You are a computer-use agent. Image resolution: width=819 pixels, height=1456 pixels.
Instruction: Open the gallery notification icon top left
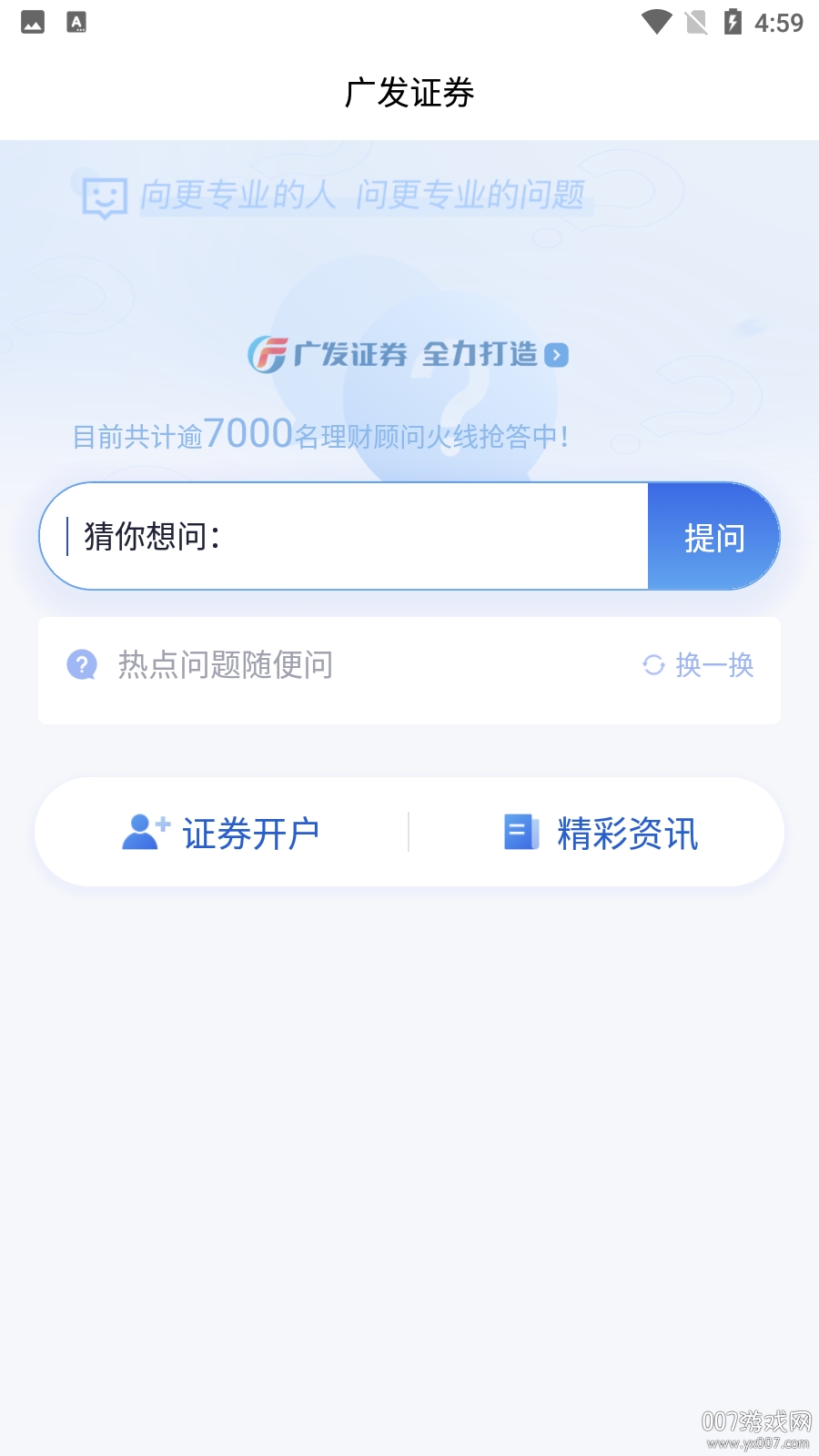tap(34, 22)
